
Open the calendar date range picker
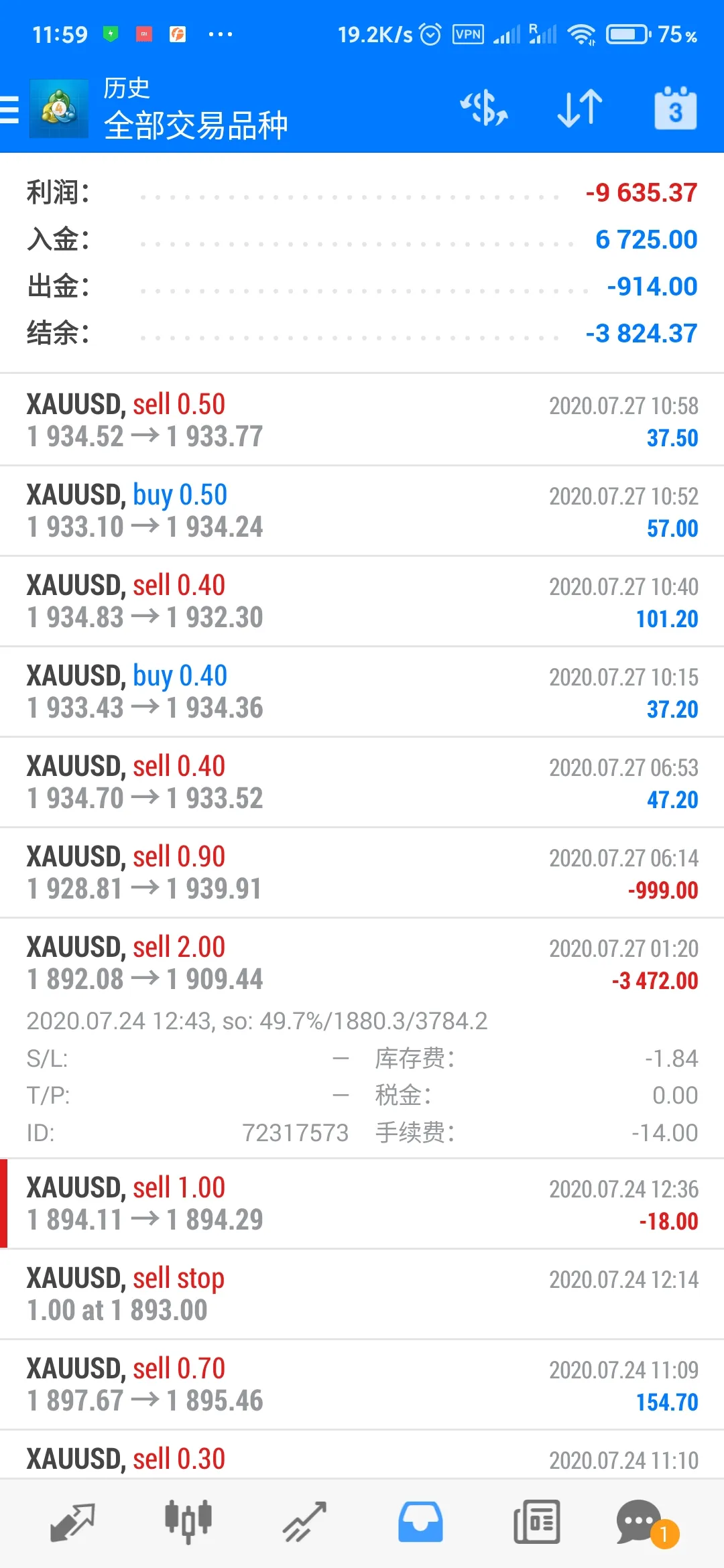(675, 109)
